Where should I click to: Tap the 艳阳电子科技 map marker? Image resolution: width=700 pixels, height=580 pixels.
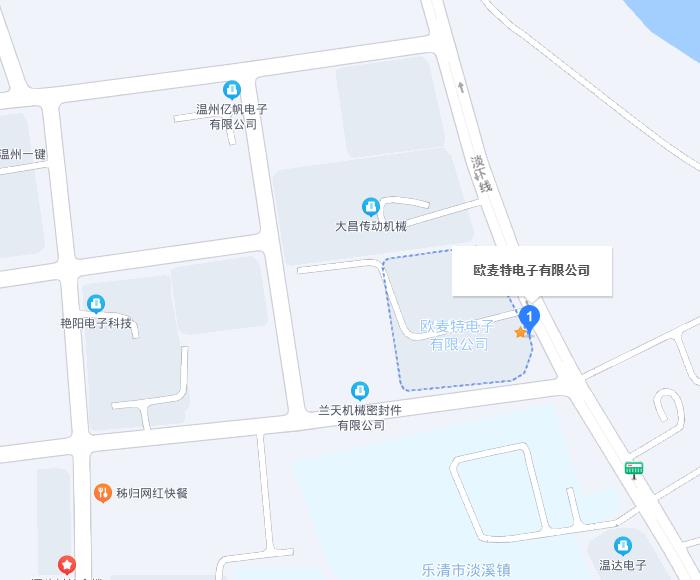click(96, 304)
